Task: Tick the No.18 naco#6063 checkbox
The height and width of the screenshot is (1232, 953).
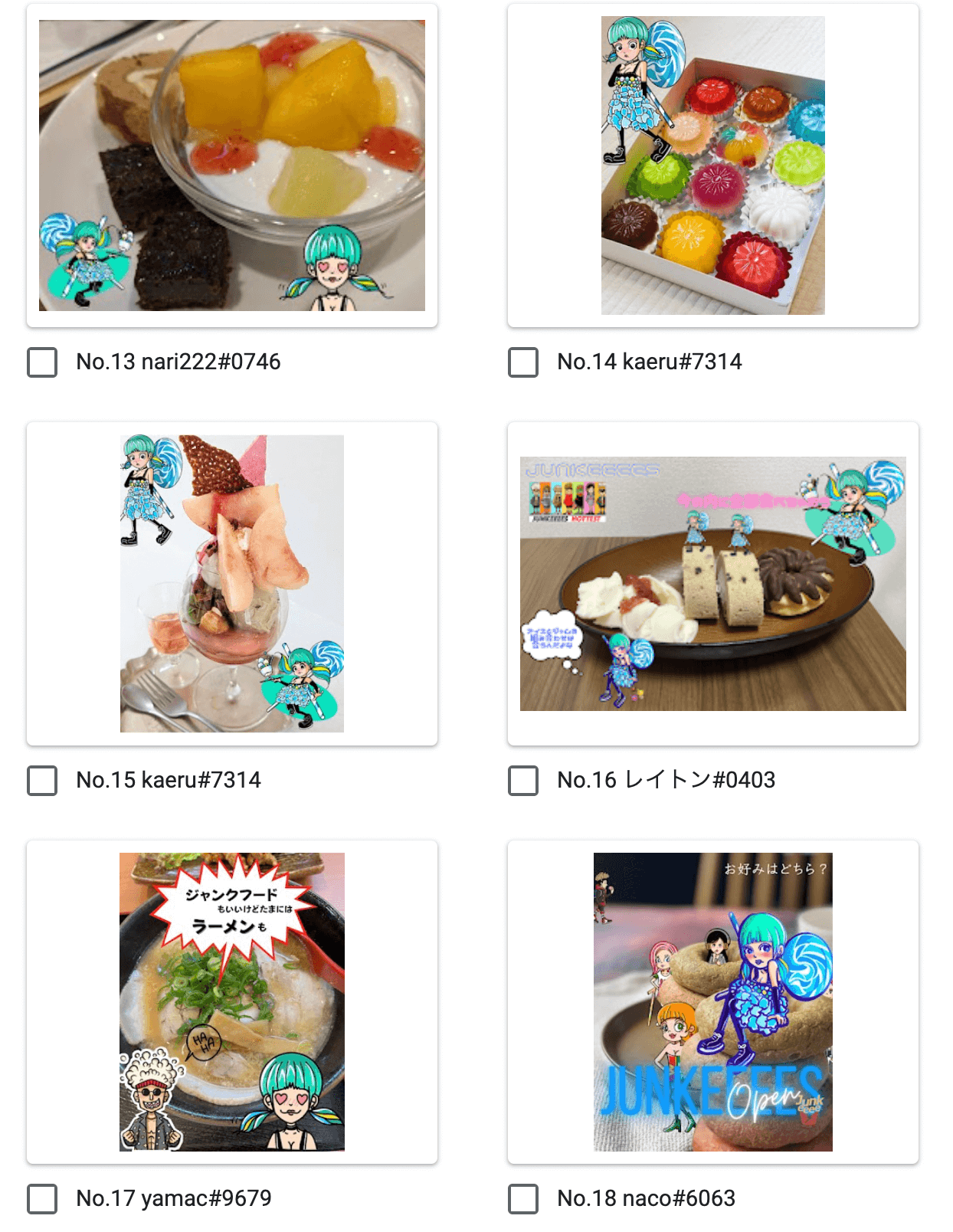Action: pyautogui.click(x=523, y=1199)
